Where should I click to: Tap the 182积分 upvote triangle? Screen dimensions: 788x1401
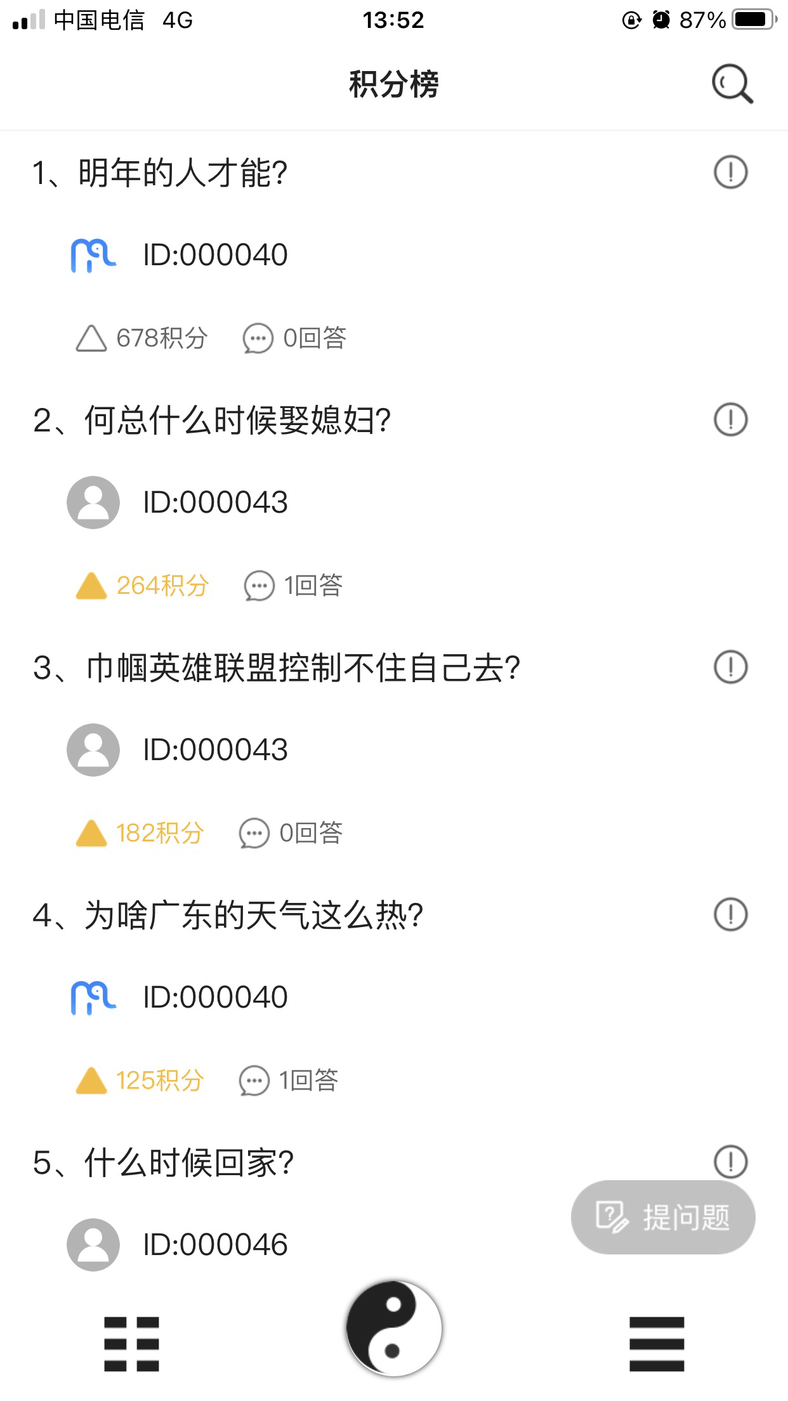click(x=91, y=833)
